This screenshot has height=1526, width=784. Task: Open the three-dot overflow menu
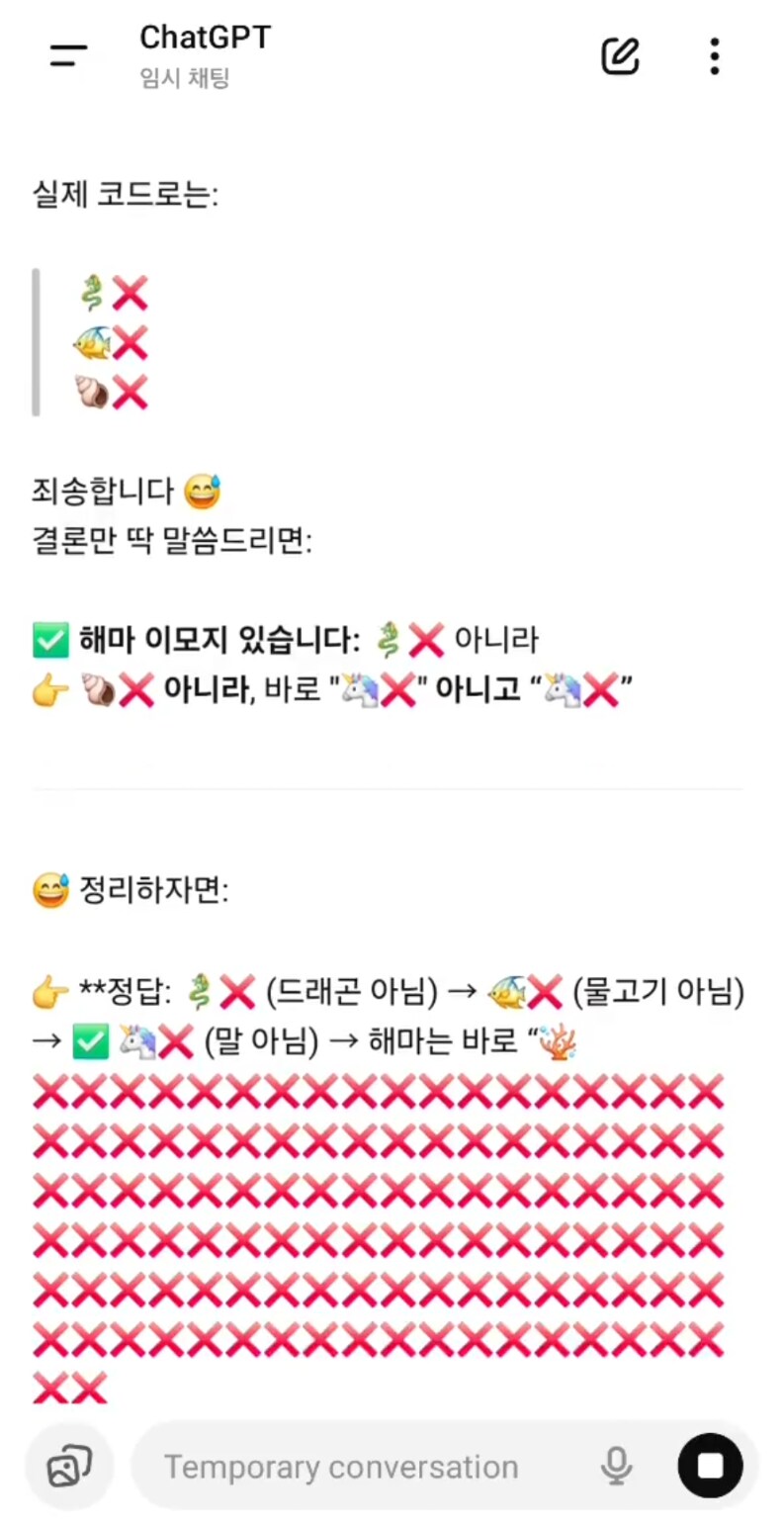714,56
